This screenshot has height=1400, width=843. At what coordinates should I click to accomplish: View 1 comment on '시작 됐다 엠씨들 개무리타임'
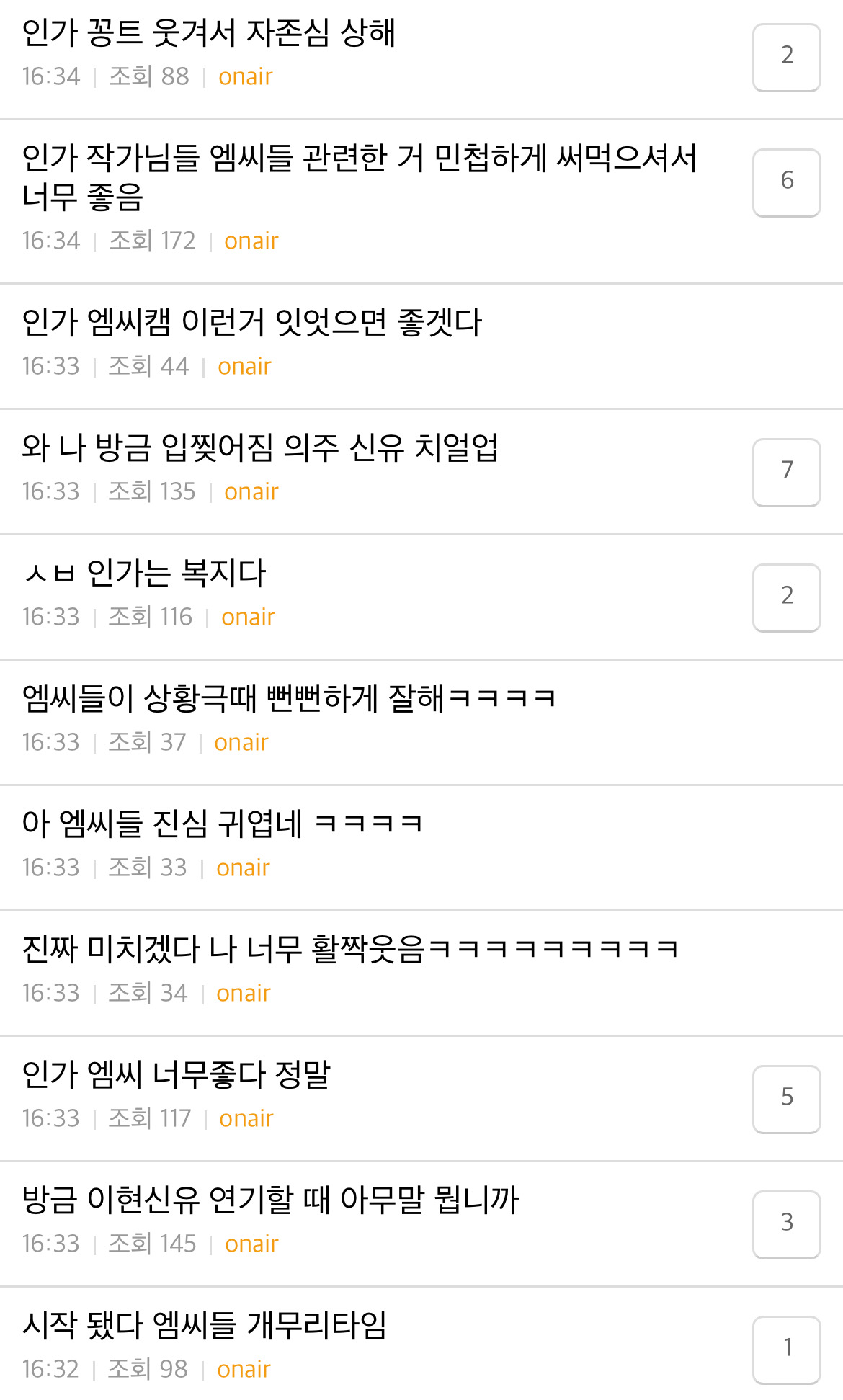coord(786,1350)
